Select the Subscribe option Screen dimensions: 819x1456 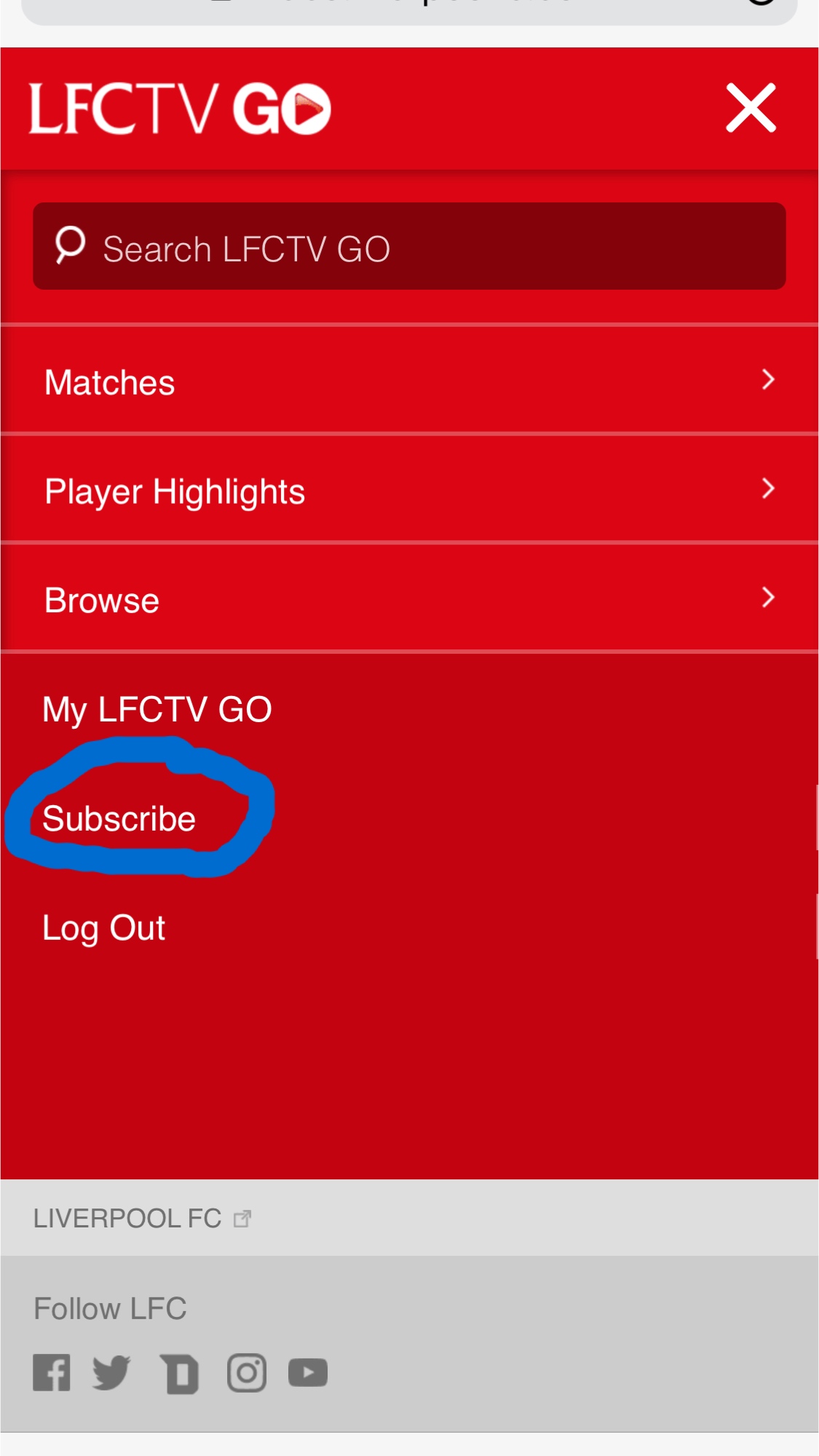(119, 818)
